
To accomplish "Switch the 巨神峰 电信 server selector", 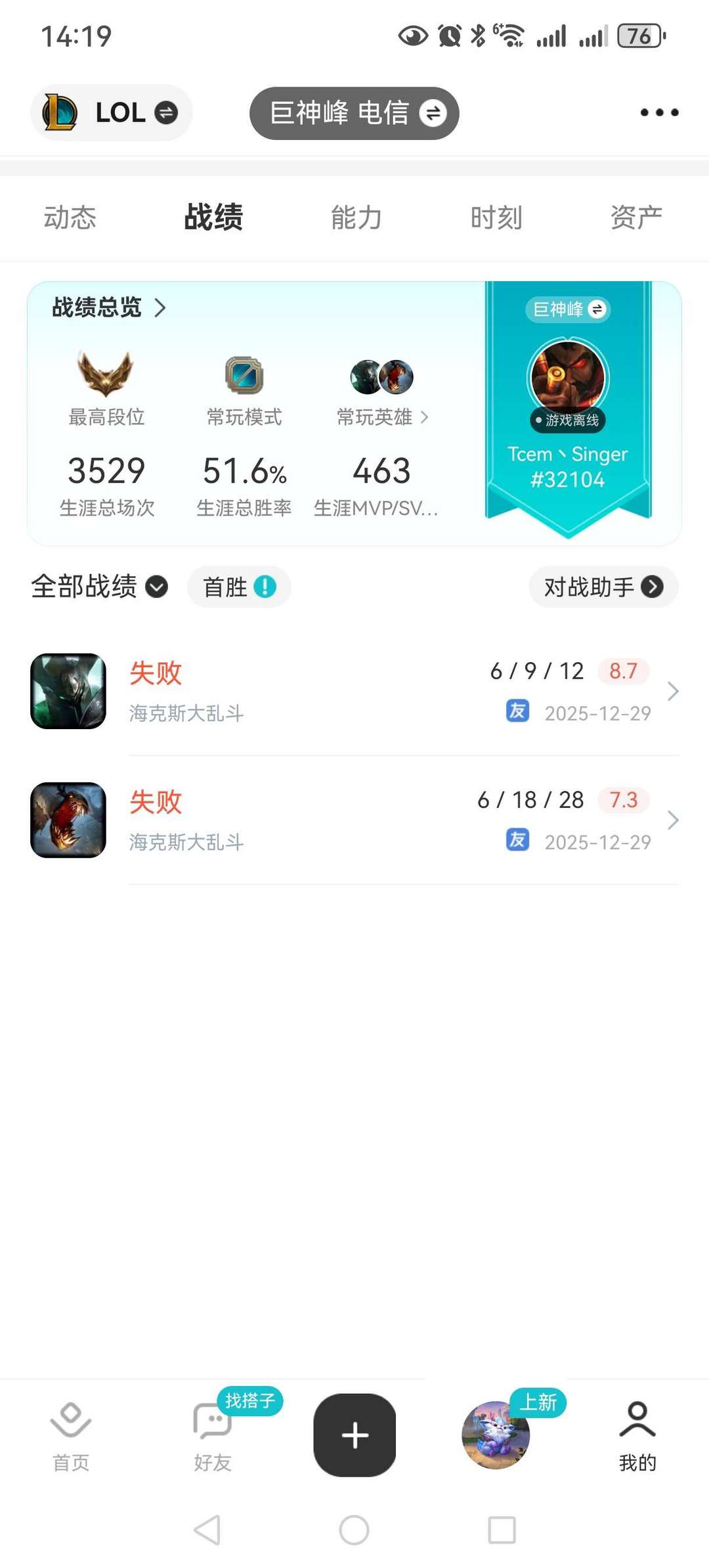I will coord(354,112).
